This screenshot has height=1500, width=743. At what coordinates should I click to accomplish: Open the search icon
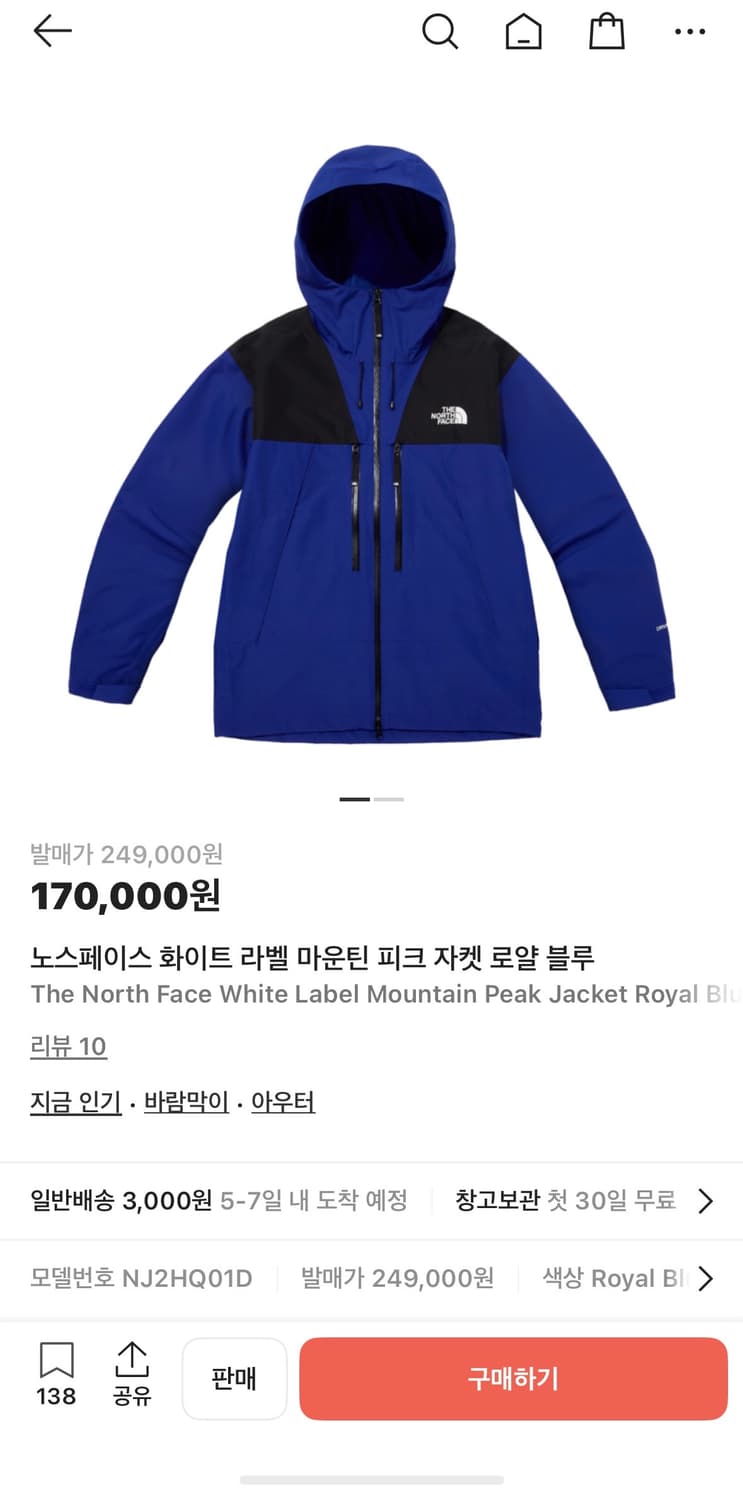[x=441, y=31]
